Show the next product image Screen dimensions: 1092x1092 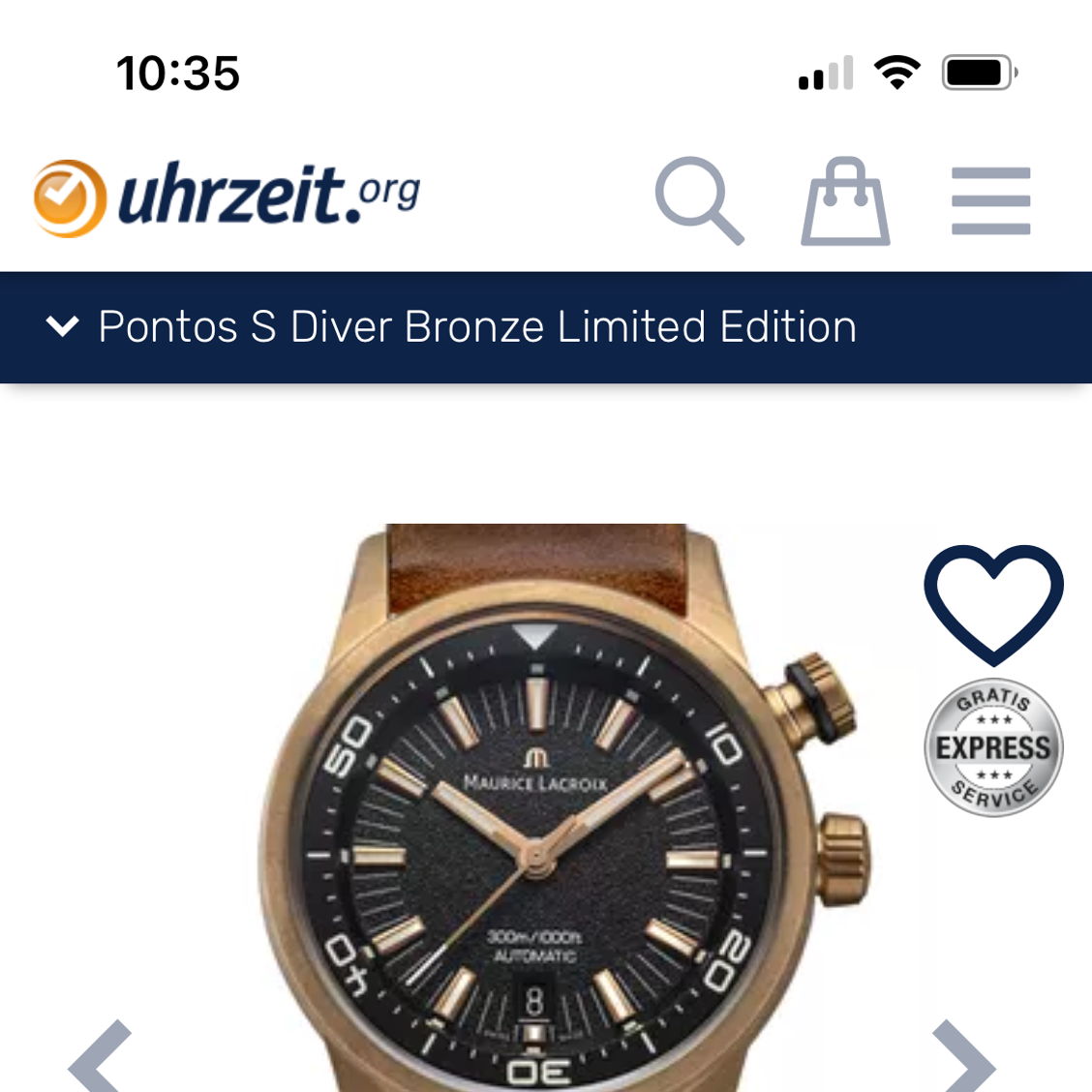pos(963,1060)
